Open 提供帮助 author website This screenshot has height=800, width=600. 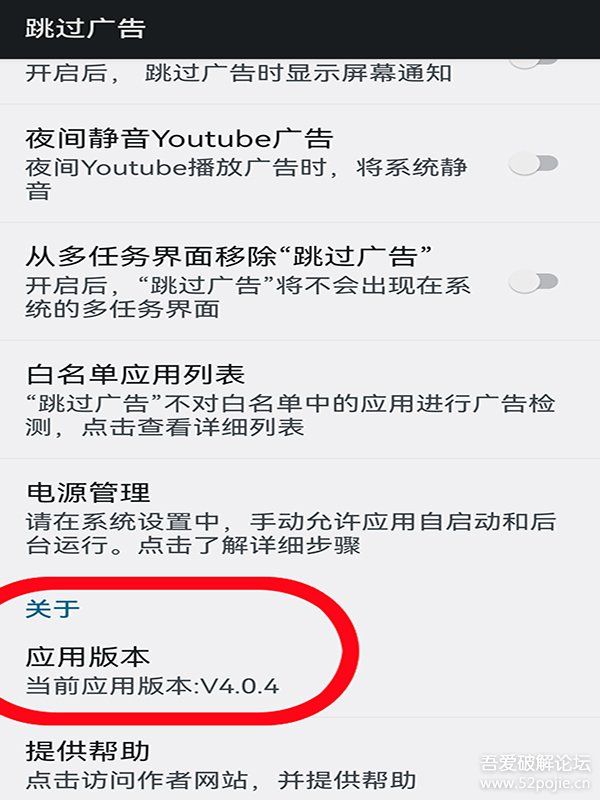coord(220,765)
